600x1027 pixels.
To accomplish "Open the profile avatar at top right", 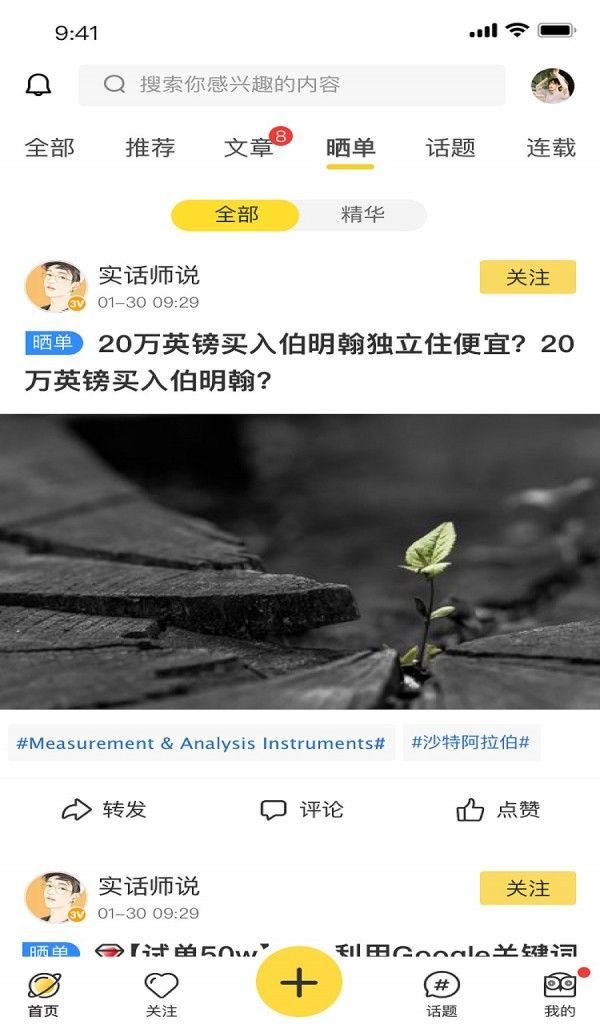I will [x=552, y=86].
